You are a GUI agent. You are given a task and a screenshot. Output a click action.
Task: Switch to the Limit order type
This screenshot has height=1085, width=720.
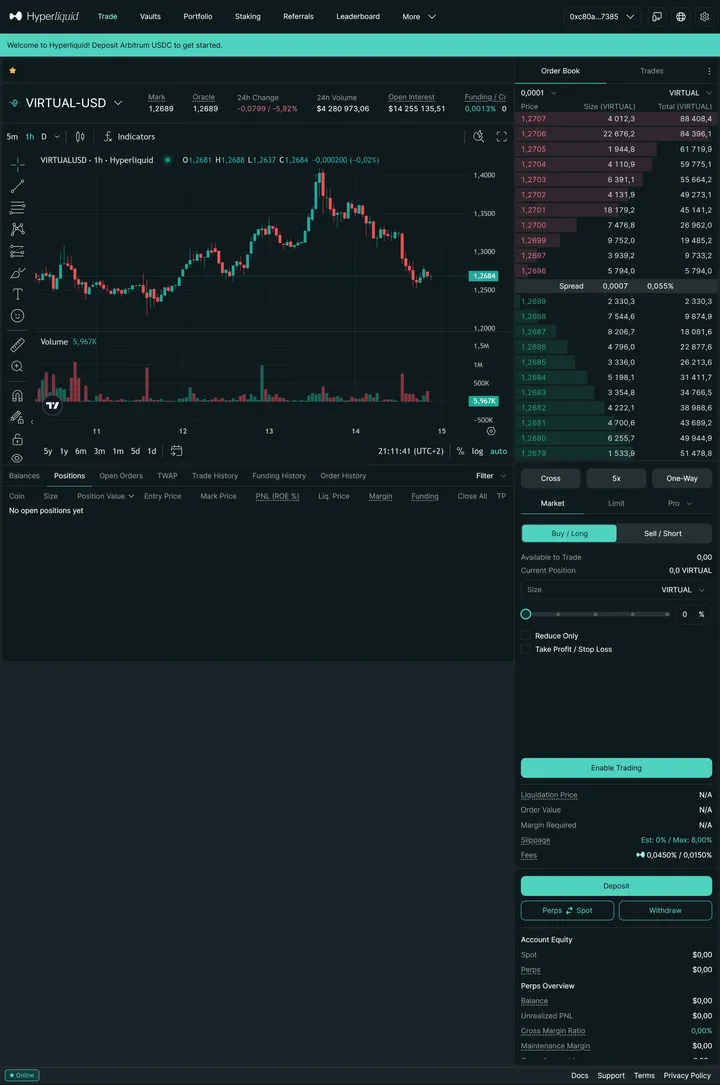[x=616, y=504]
